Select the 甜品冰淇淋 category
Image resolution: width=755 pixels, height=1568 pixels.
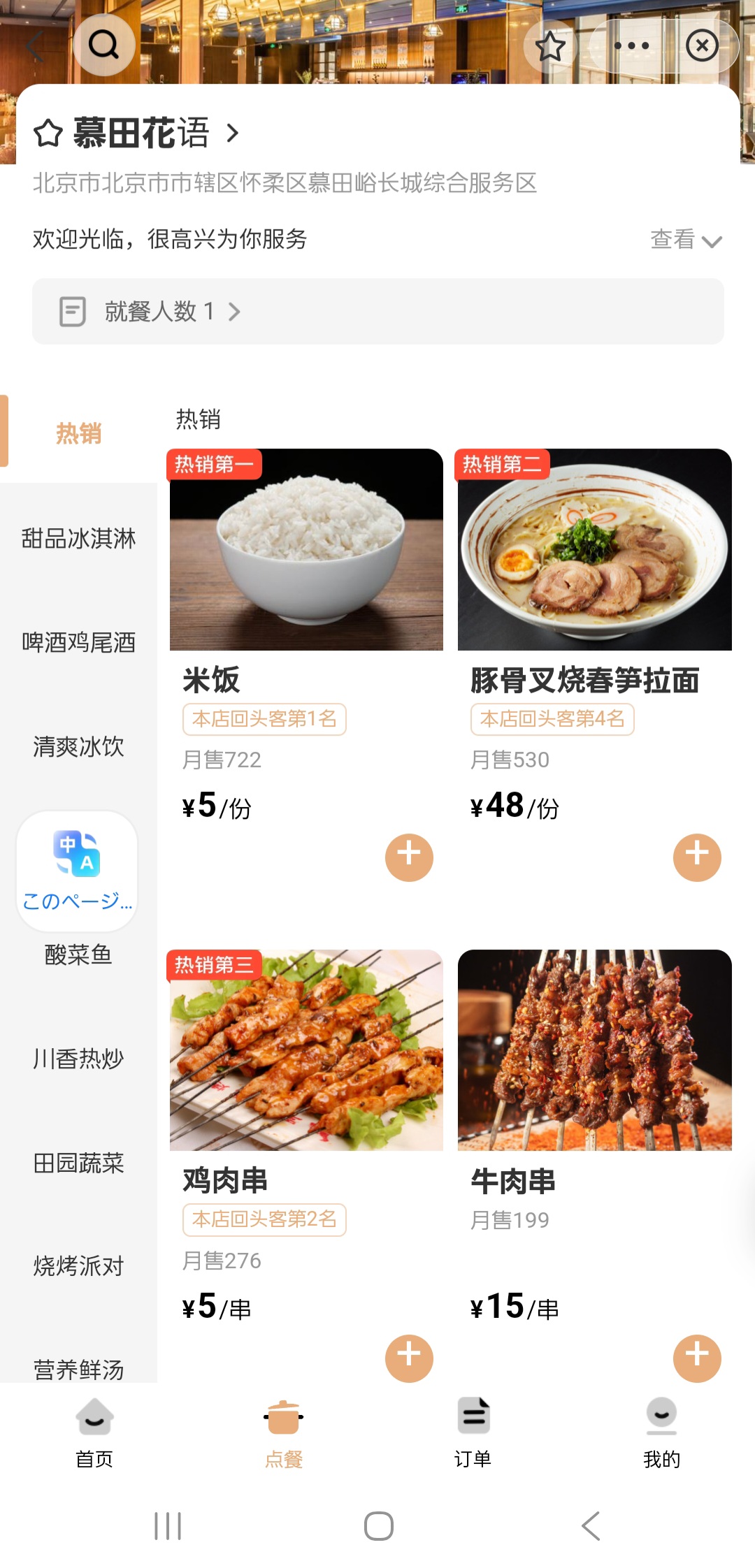click(78, 539)
